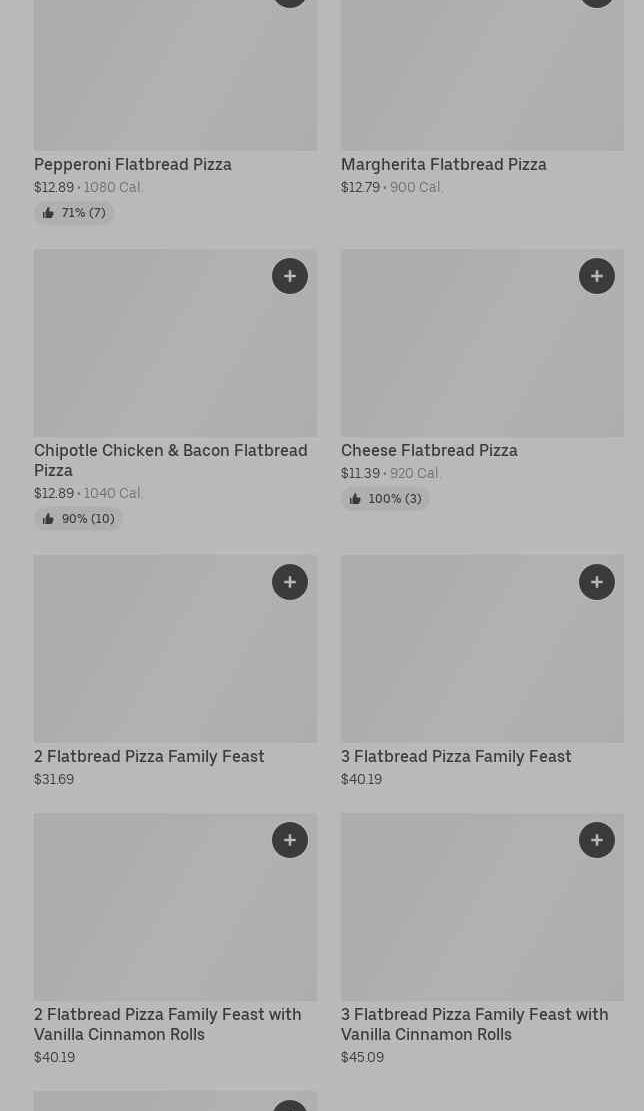The height and width of the screenshot is (1111, 644).
Task: View Chipotle Chicken & Bacon Flatbread Pizza details
Action: click(x=171, y=460)
